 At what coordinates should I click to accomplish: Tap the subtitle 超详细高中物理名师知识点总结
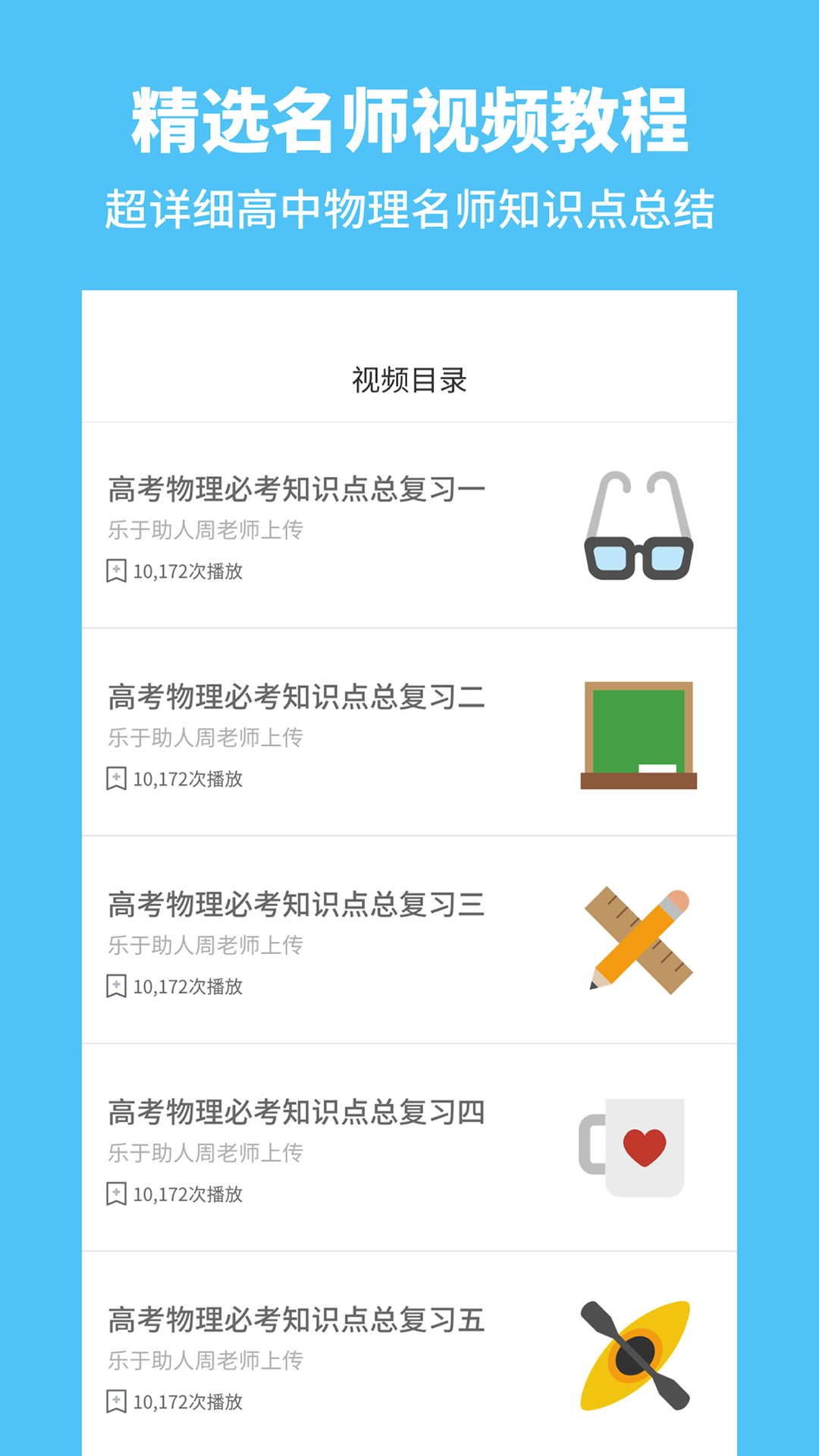coord(409,205)
